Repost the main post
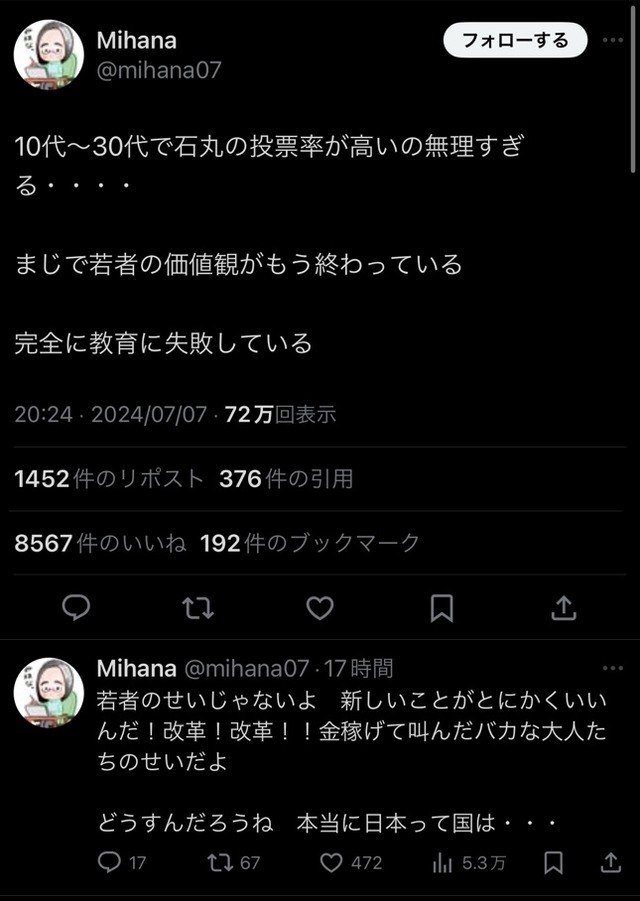The image size is (640, 901). [198, 607]
